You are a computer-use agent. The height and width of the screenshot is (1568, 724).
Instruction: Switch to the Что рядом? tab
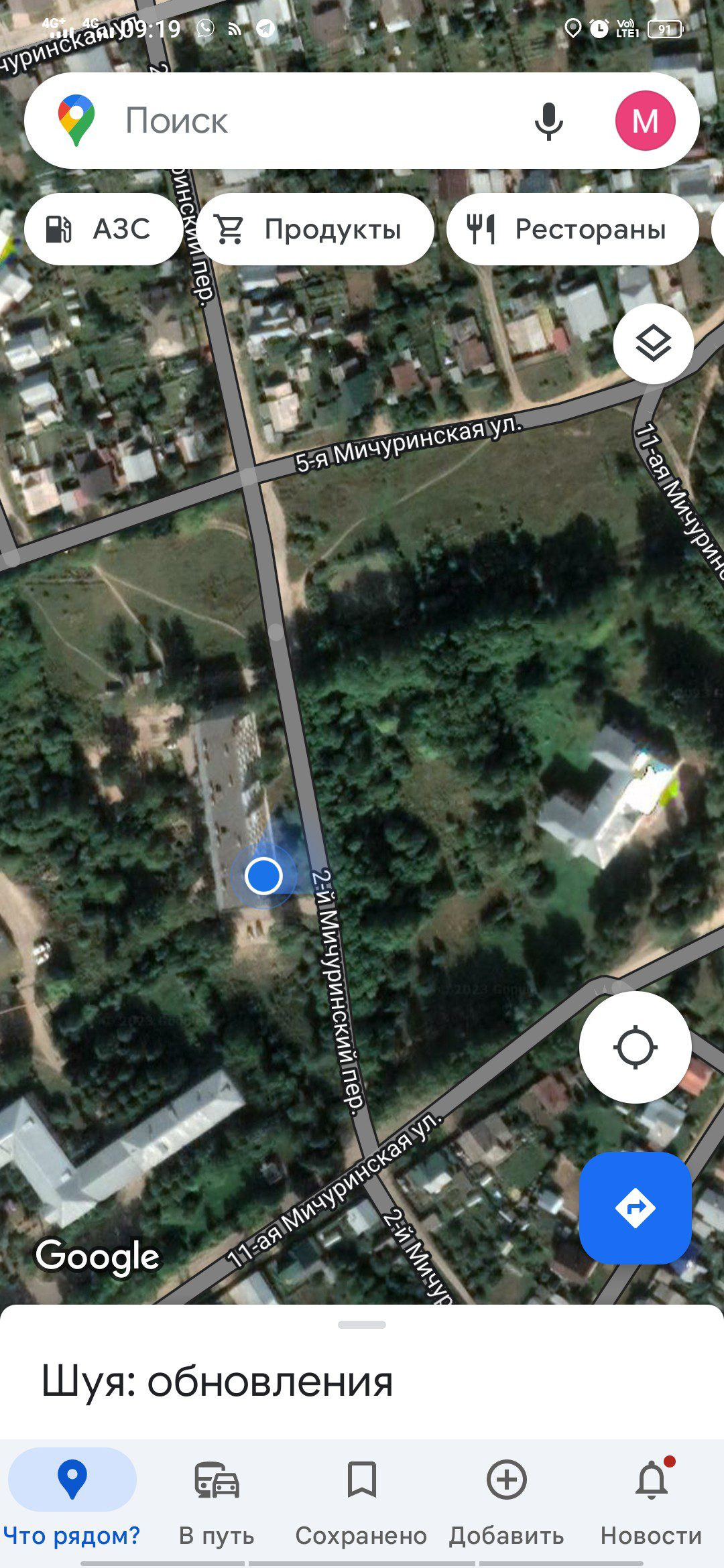coord(72,1500)
